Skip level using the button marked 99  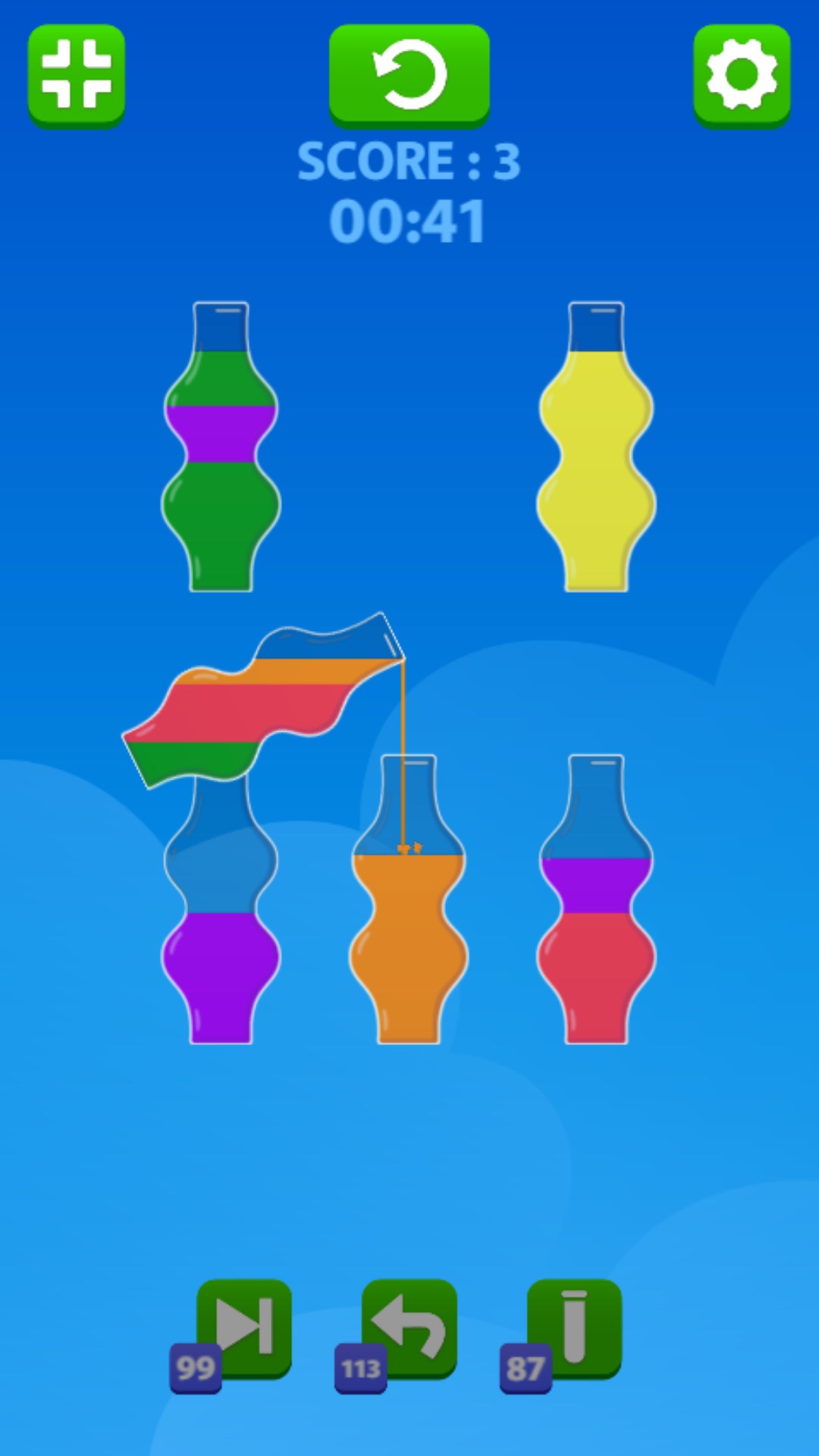tap(243, 1327)
